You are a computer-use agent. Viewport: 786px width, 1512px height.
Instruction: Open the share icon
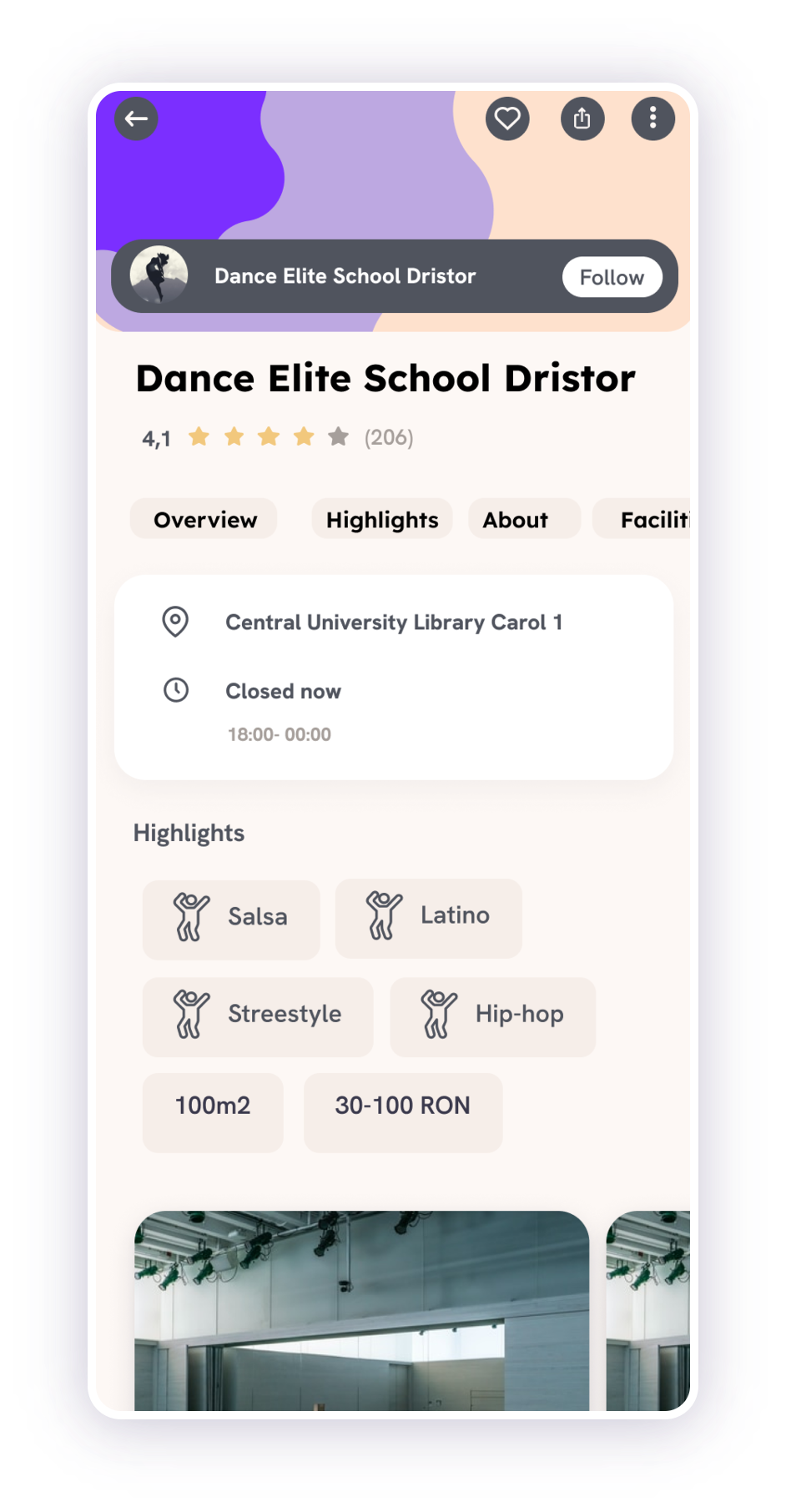(582, 118)
